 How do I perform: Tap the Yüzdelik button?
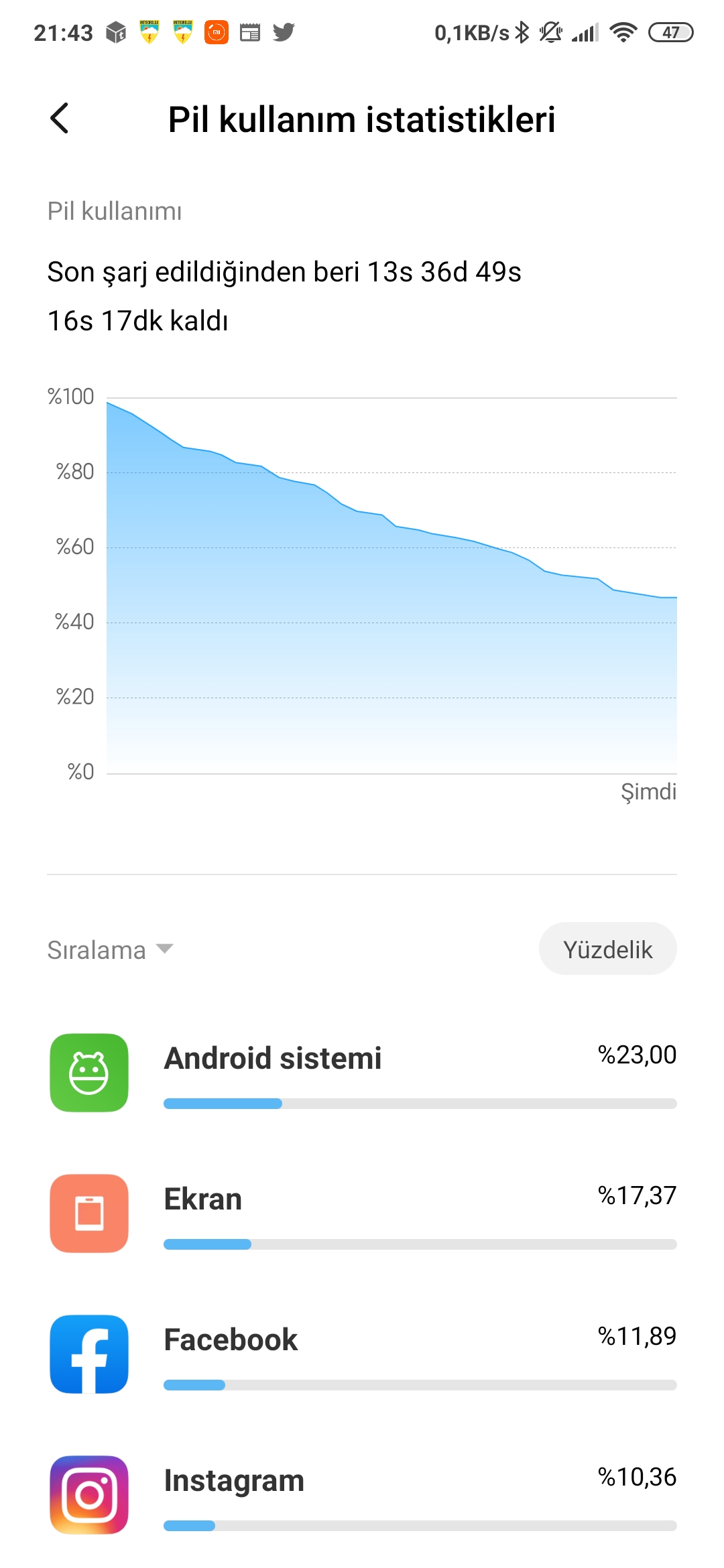coord(607,949)
